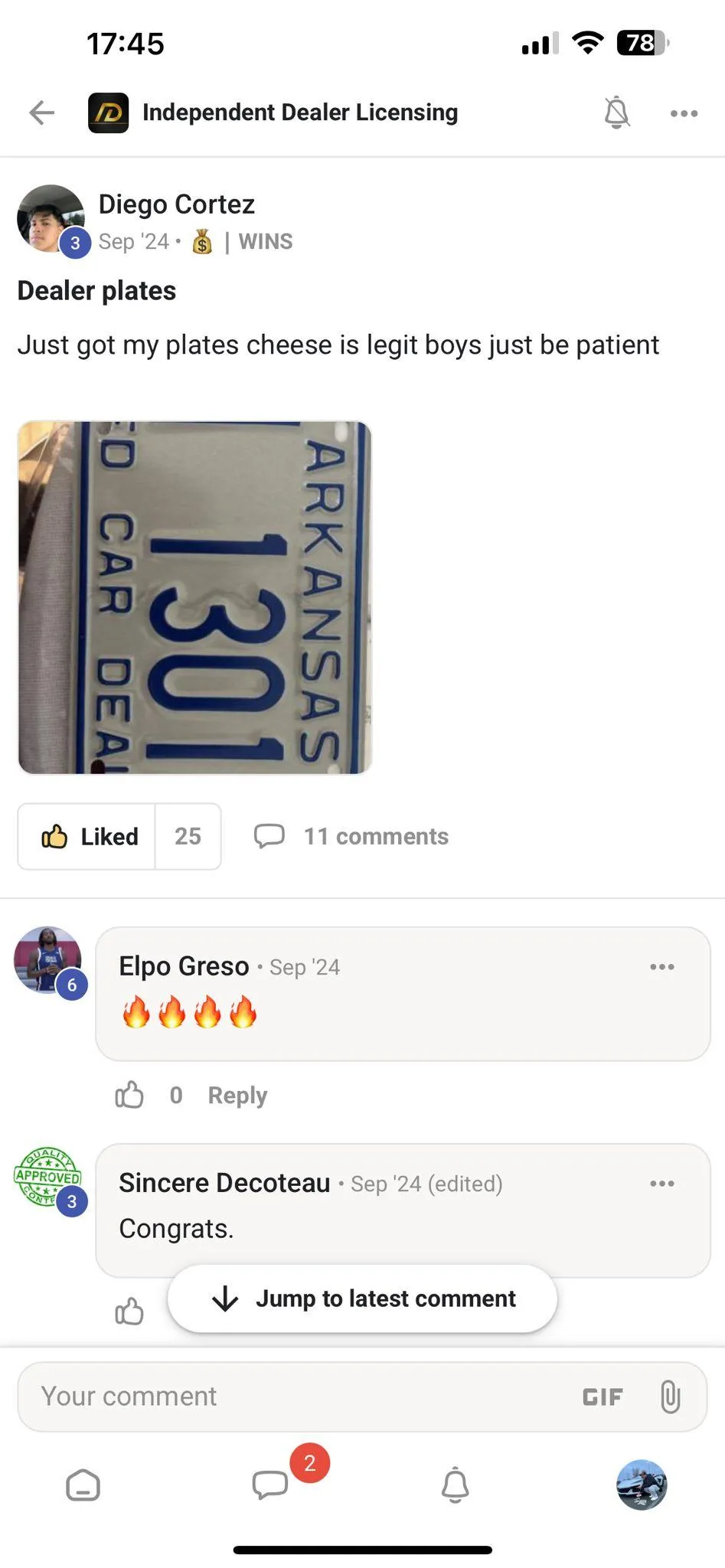Viewport: 725px width, 1568px height.
Task: Reply to Elpo Greso's comment
Action: pyautogui.click(x=237, y=1096)
